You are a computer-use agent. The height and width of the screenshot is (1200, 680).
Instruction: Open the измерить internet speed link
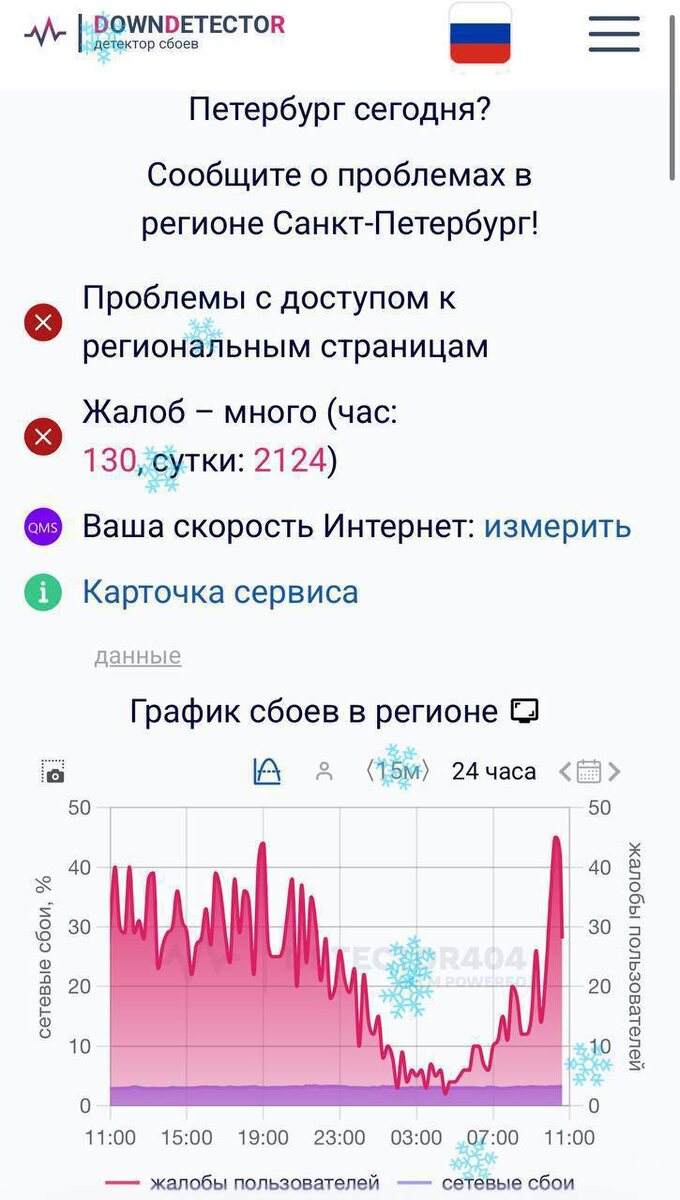[557, 526]
